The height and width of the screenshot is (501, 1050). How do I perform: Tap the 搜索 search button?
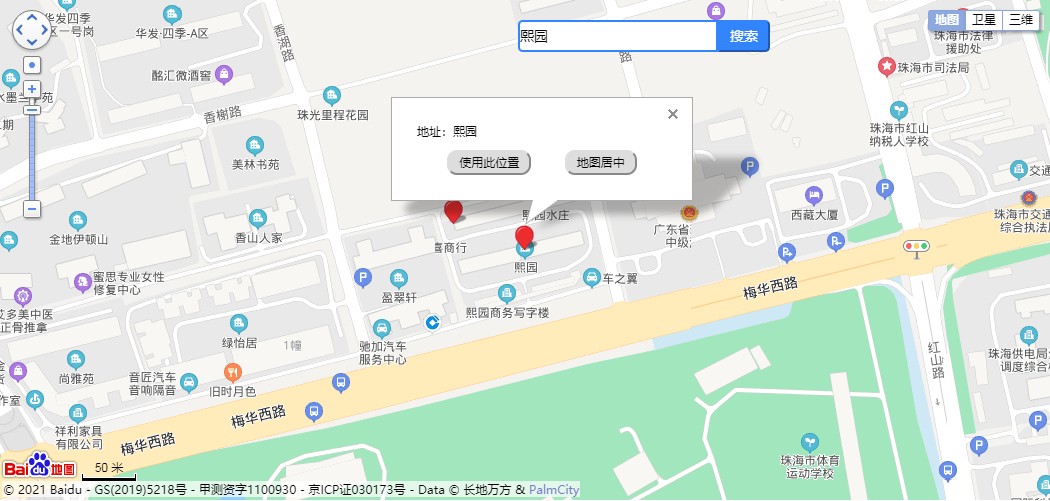[743, 36]
